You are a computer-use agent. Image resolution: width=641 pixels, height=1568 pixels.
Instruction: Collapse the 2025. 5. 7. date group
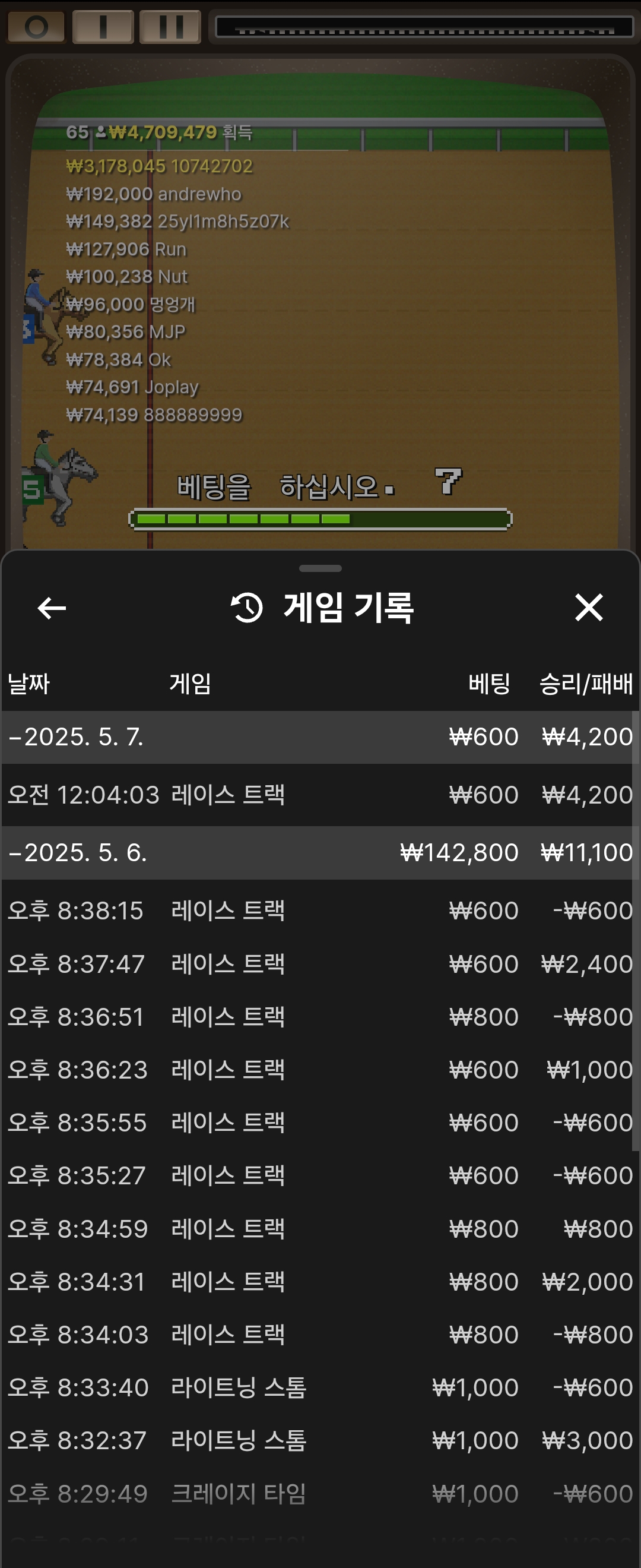[x=76, y=737]
